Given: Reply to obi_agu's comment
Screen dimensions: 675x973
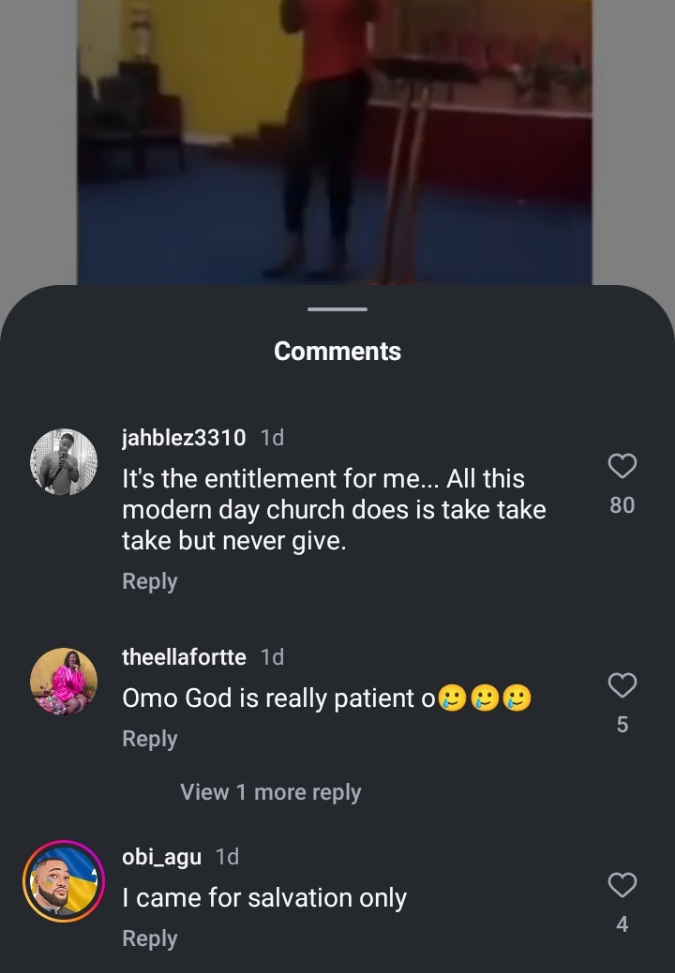Looking at the screenshot, I should click(x=150, y=938).
